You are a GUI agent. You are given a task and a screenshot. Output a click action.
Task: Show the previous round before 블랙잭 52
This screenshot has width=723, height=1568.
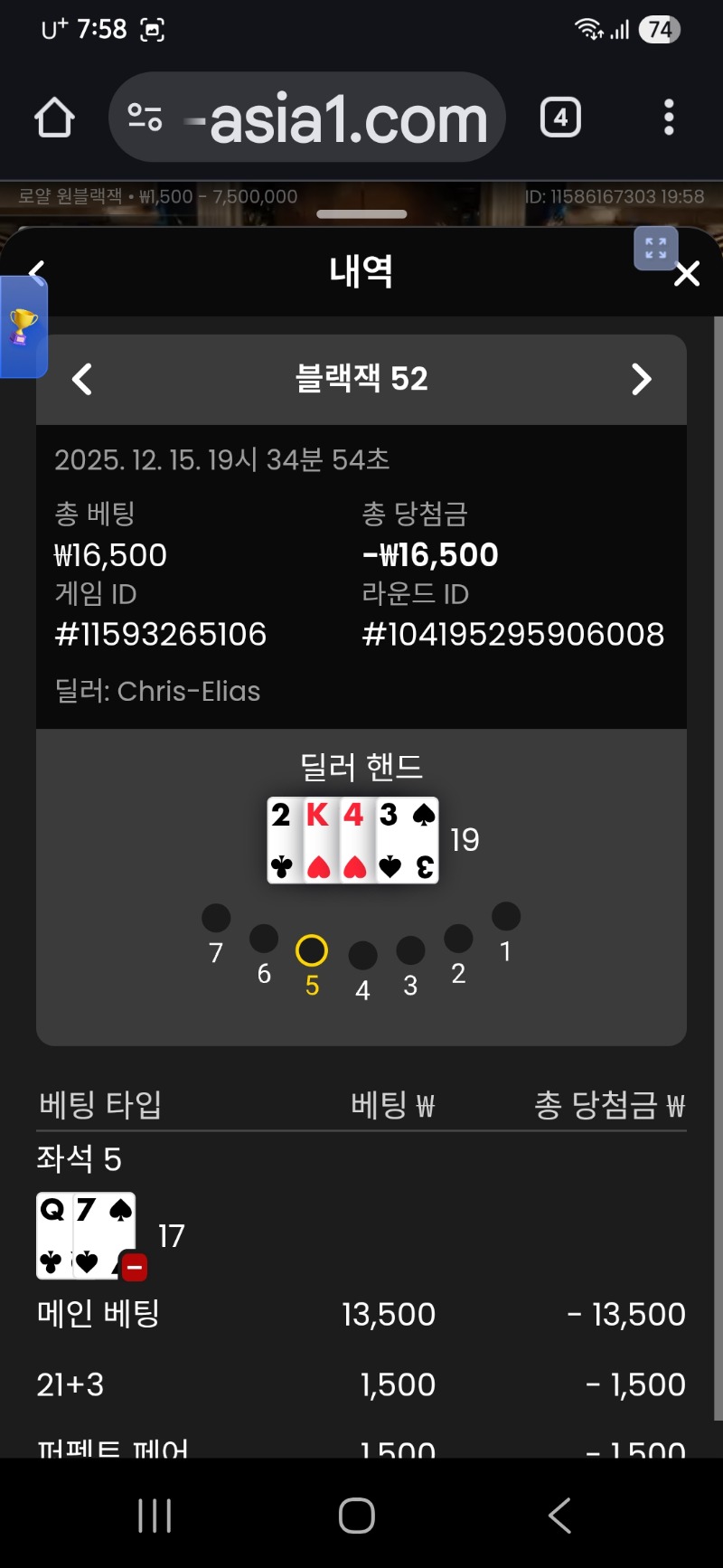click(82, 380)
